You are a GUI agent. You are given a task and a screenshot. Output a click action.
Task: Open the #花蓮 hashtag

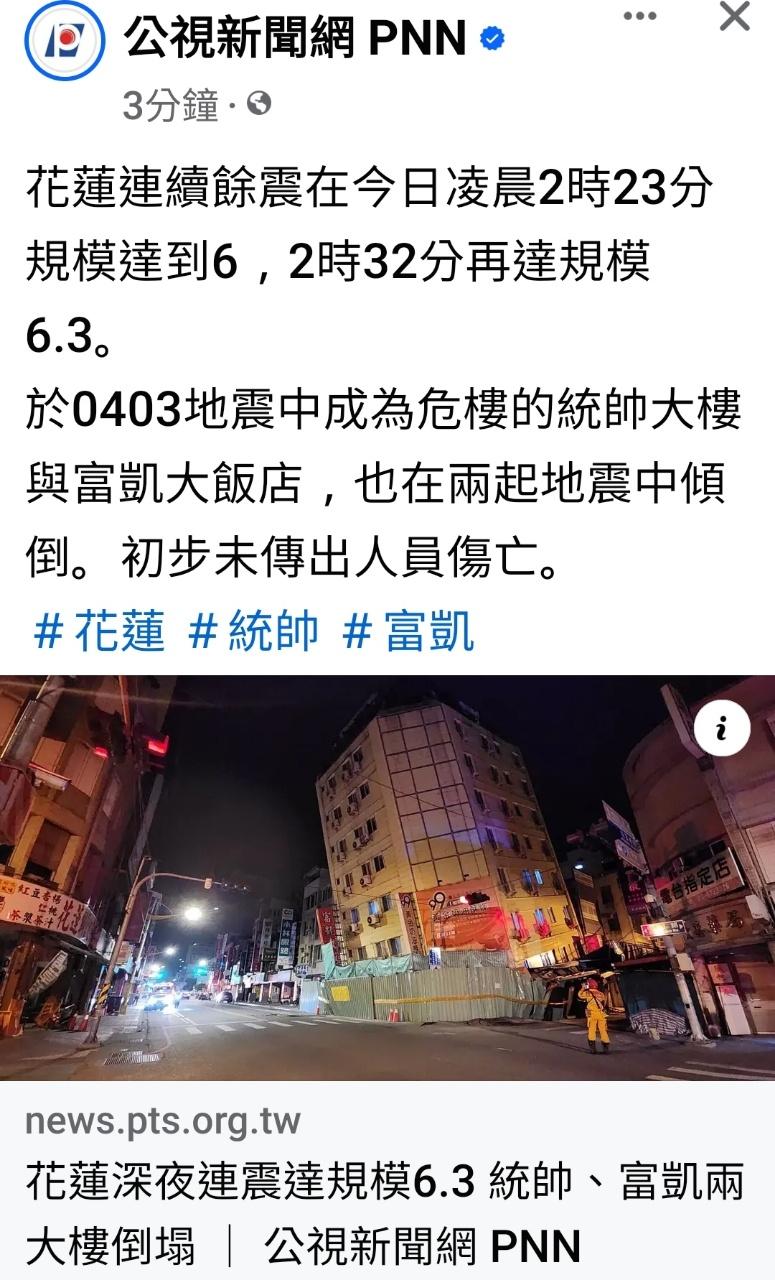click(99, 632)
